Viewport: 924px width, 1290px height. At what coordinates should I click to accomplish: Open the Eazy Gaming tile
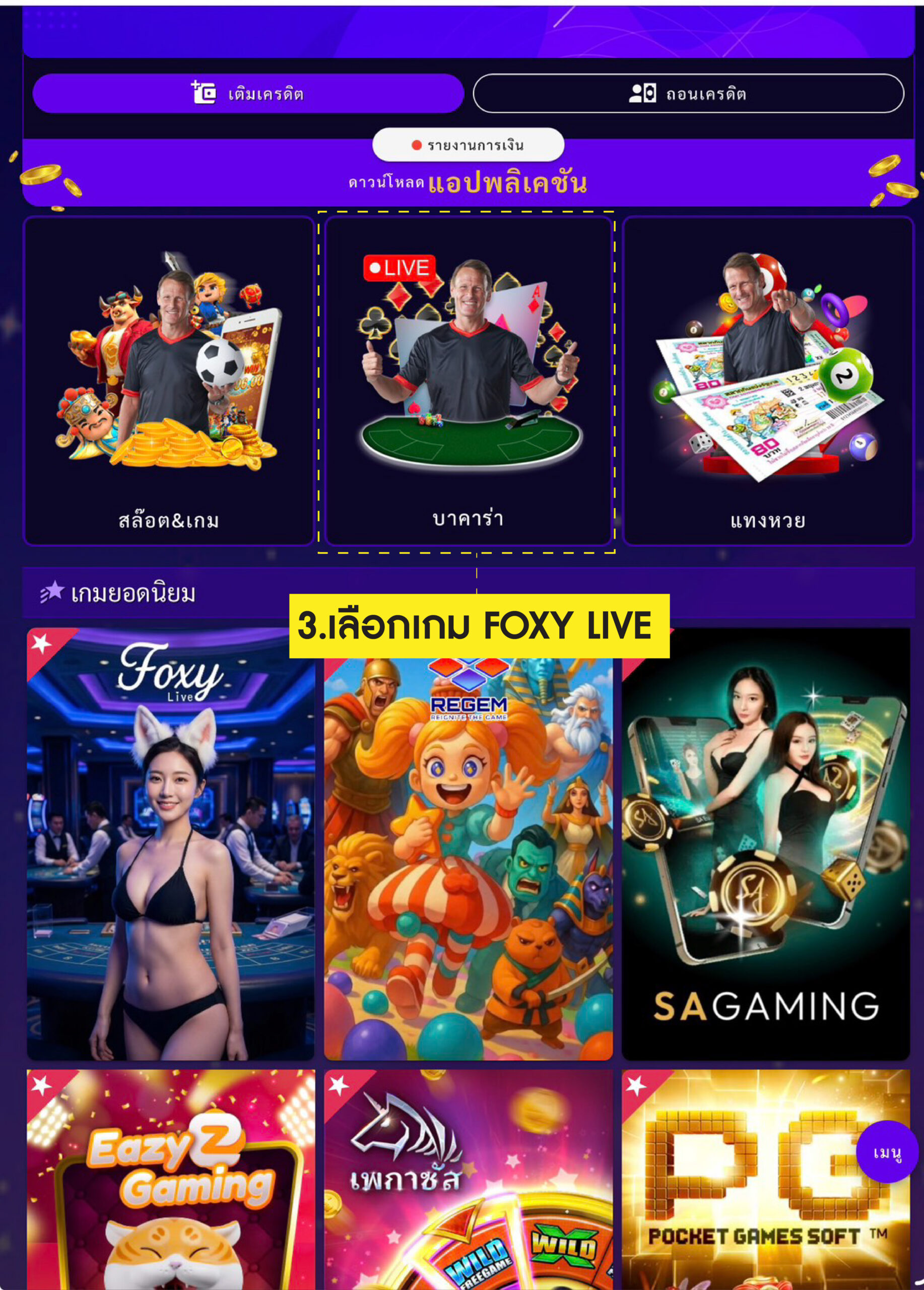(171, 1183)
